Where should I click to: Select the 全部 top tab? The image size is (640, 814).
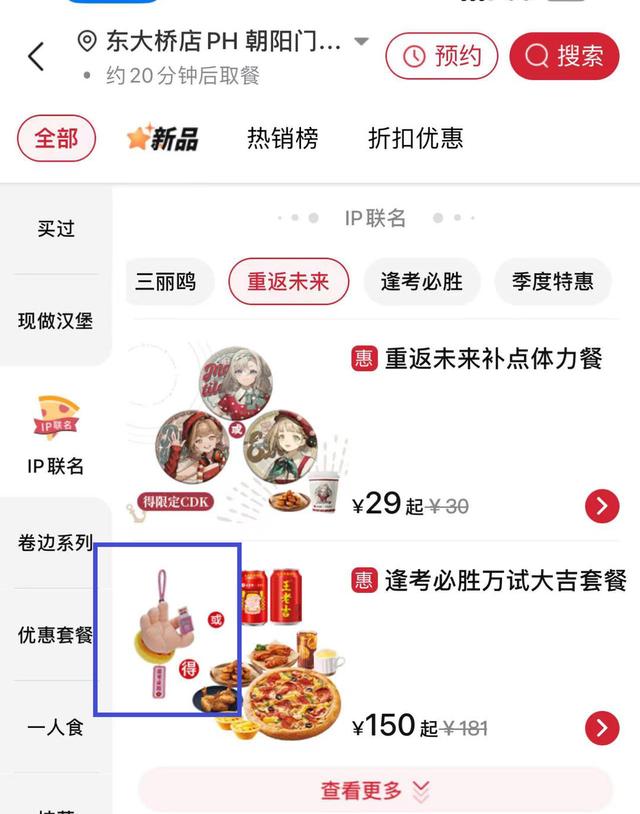(x=56, y=138)
